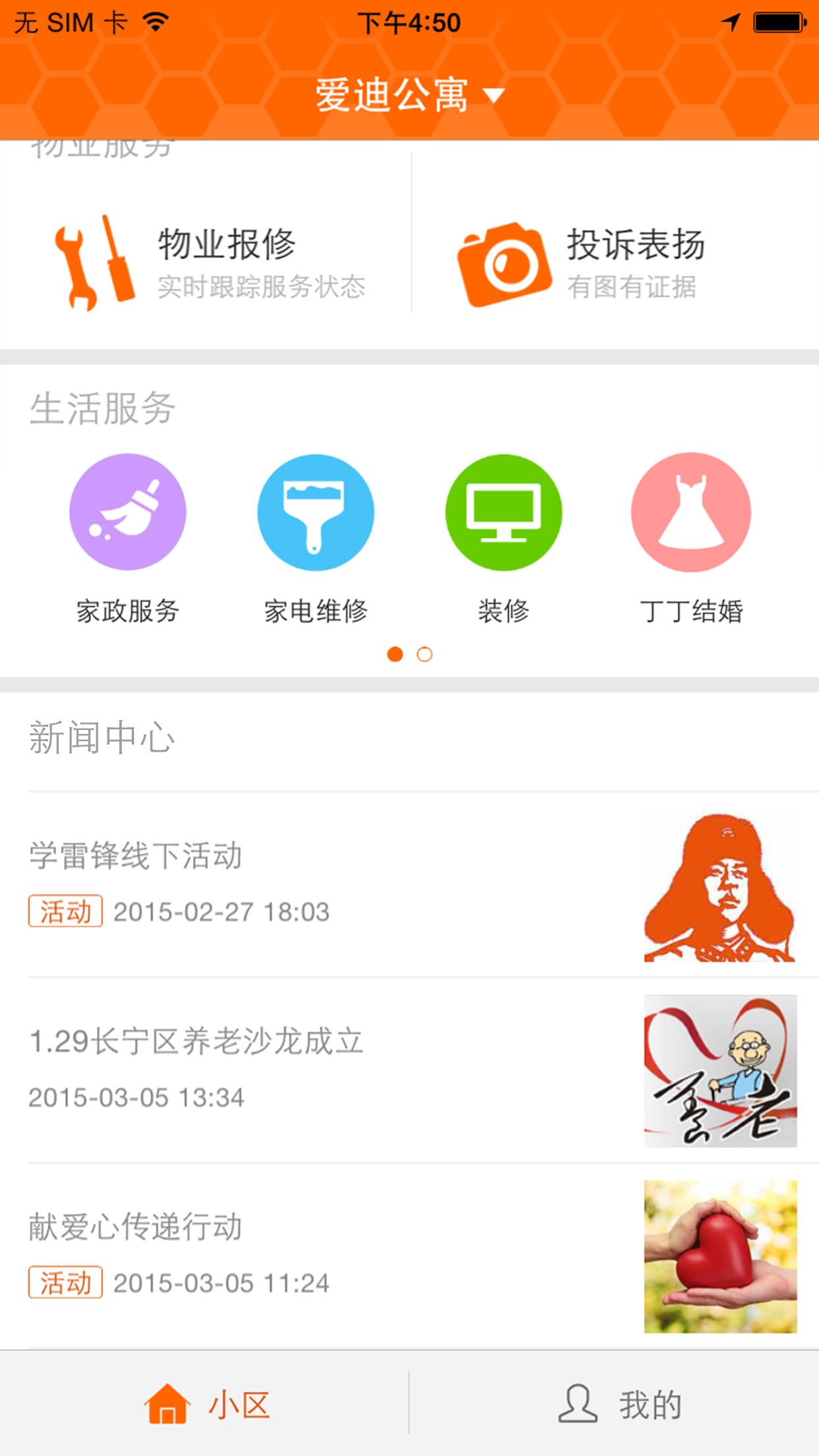
Task: Tap the purple 家政服务 broom icon
Action: pyautogui.click(x=127, y=512)
